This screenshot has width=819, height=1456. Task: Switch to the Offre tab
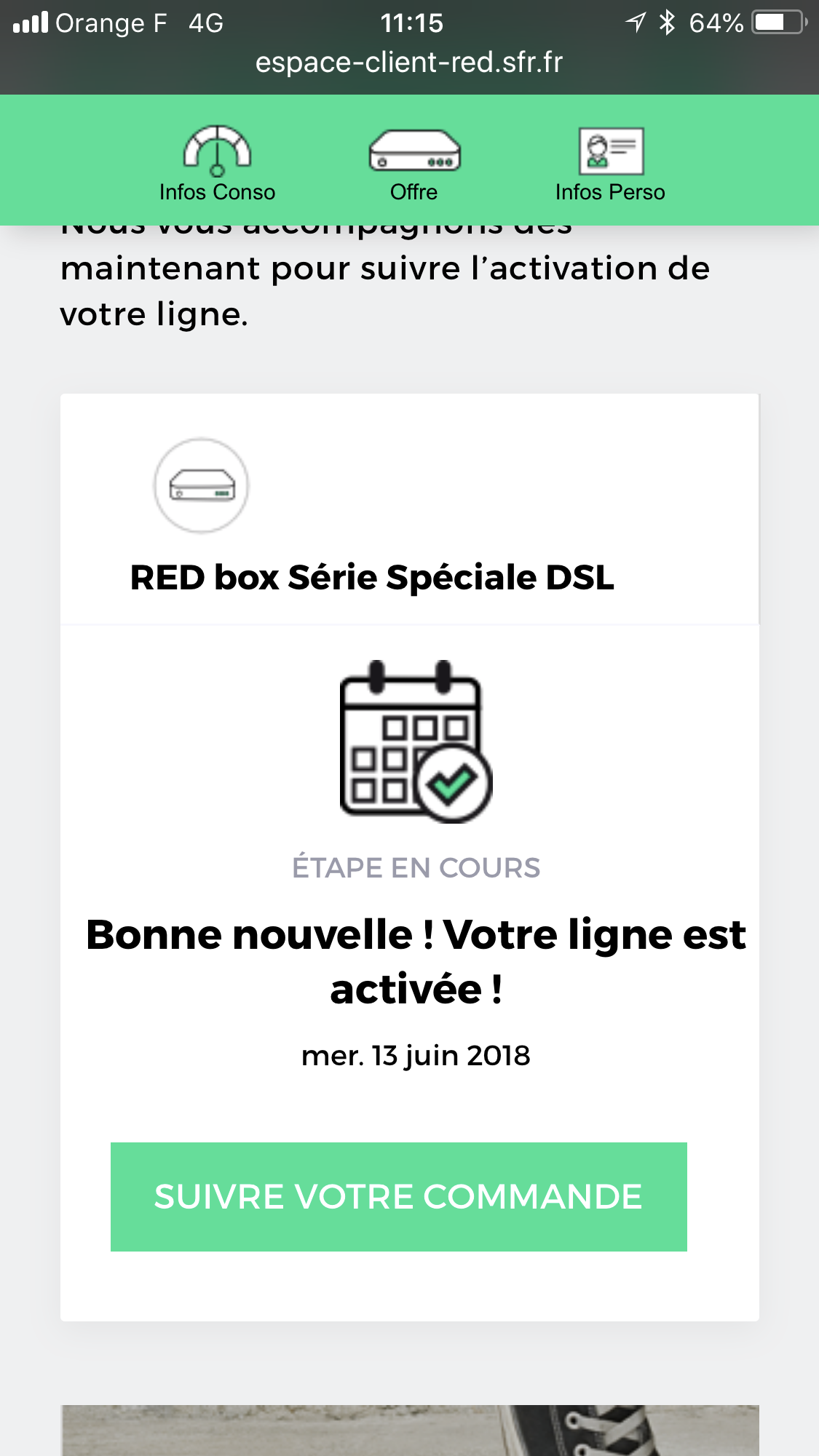(x=414, y=163)
